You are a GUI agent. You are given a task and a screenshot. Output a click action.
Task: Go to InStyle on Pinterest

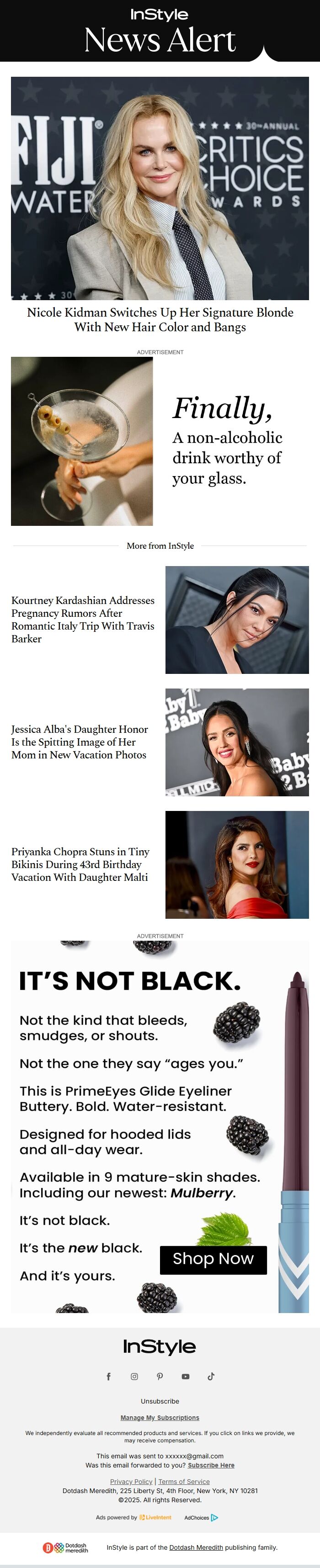160,1376
